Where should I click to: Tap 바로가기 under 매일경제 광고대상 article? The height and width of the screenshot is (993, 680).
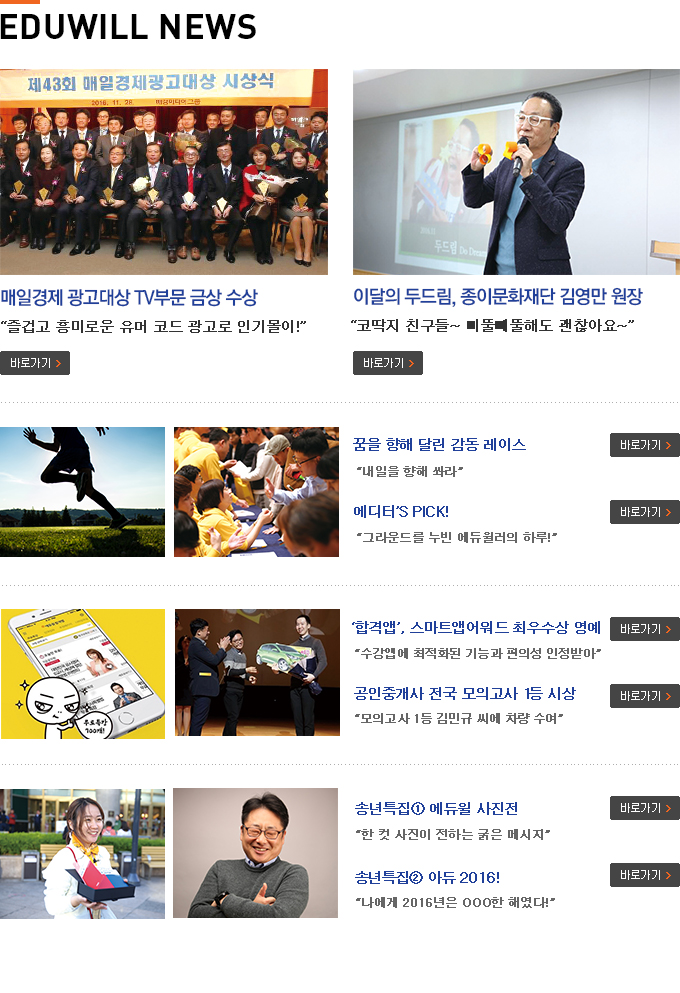pyautogui.click(x=35, y=363)
